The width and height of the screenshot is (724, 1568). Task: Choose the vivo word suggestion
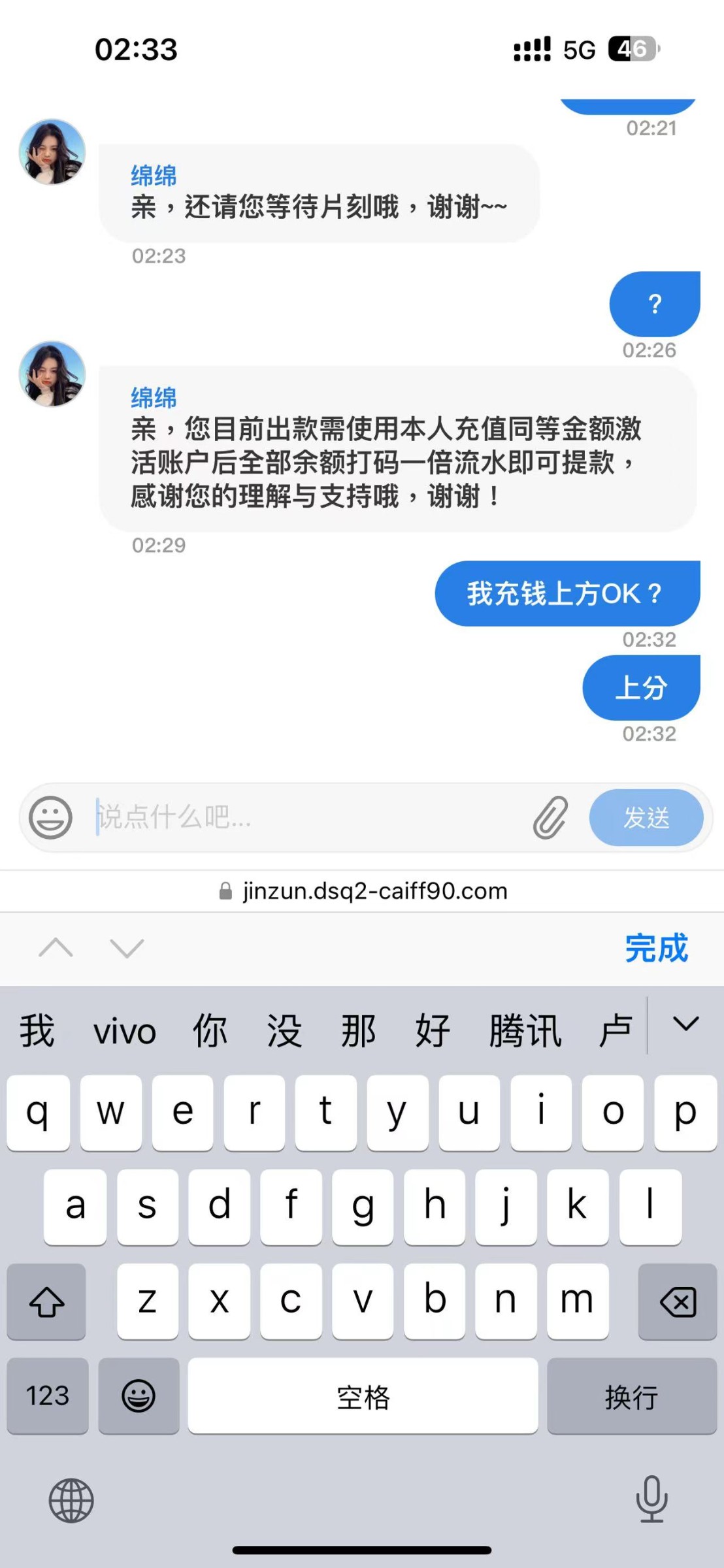[124, 1031]
